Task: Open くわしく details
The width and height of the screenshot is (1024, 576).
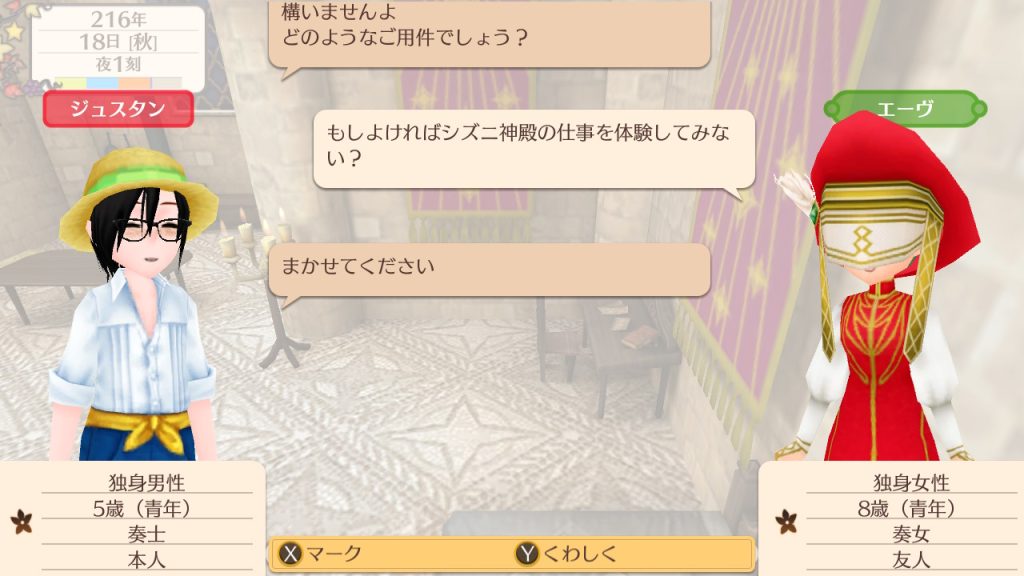Action: (566, 553)
